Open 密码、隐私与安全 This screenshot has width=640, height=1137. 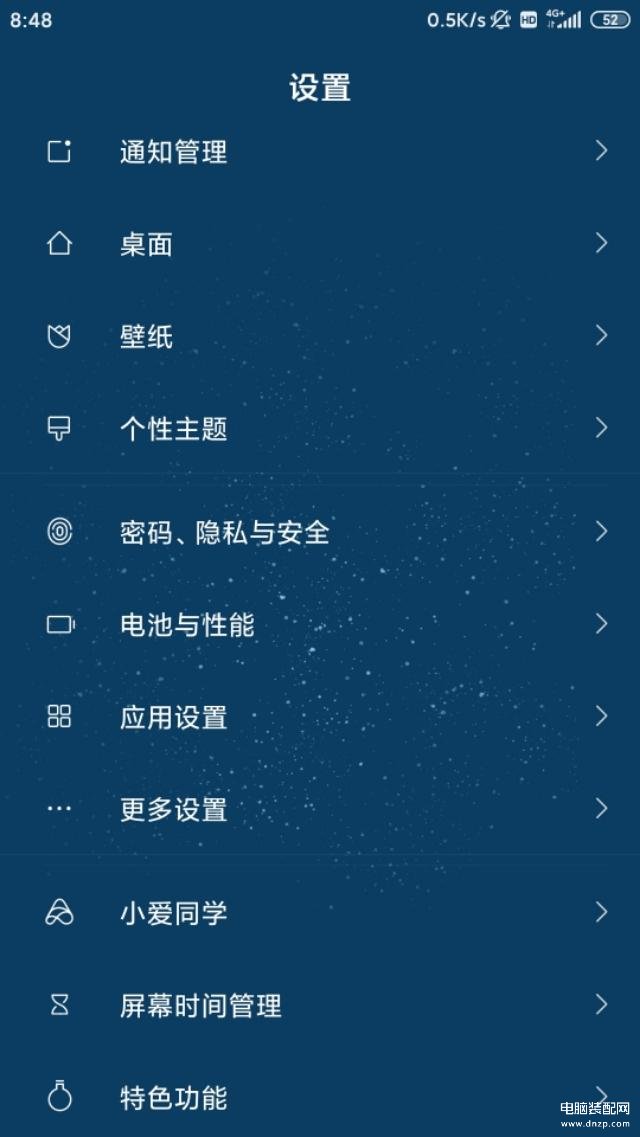click(x=320, y=532)
